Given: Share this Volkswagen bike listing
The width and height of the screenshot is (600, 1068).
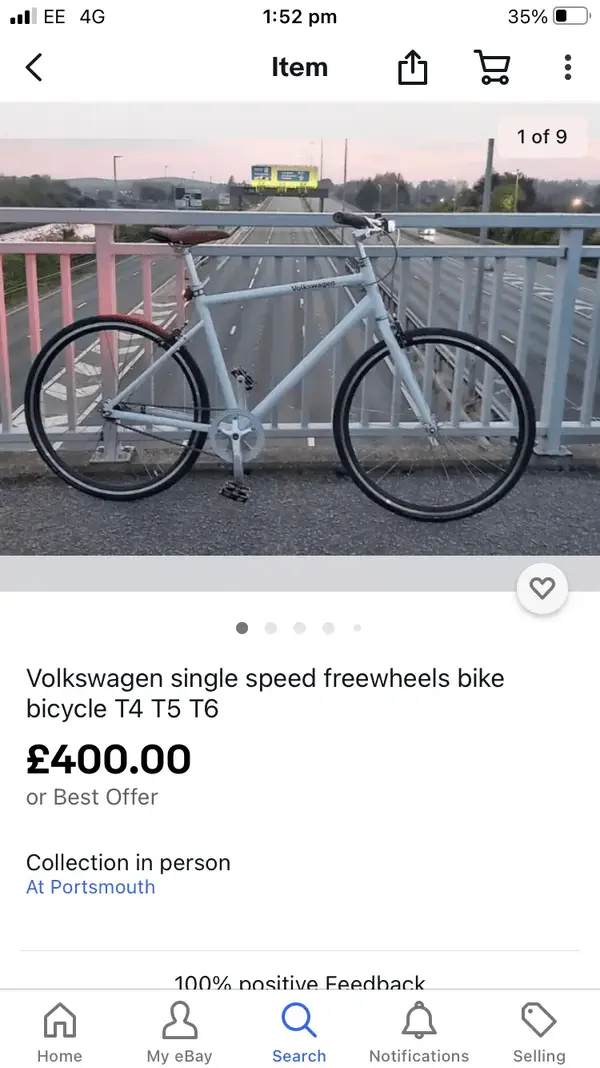Looking at the screenshot, I should tap(412, 67).
